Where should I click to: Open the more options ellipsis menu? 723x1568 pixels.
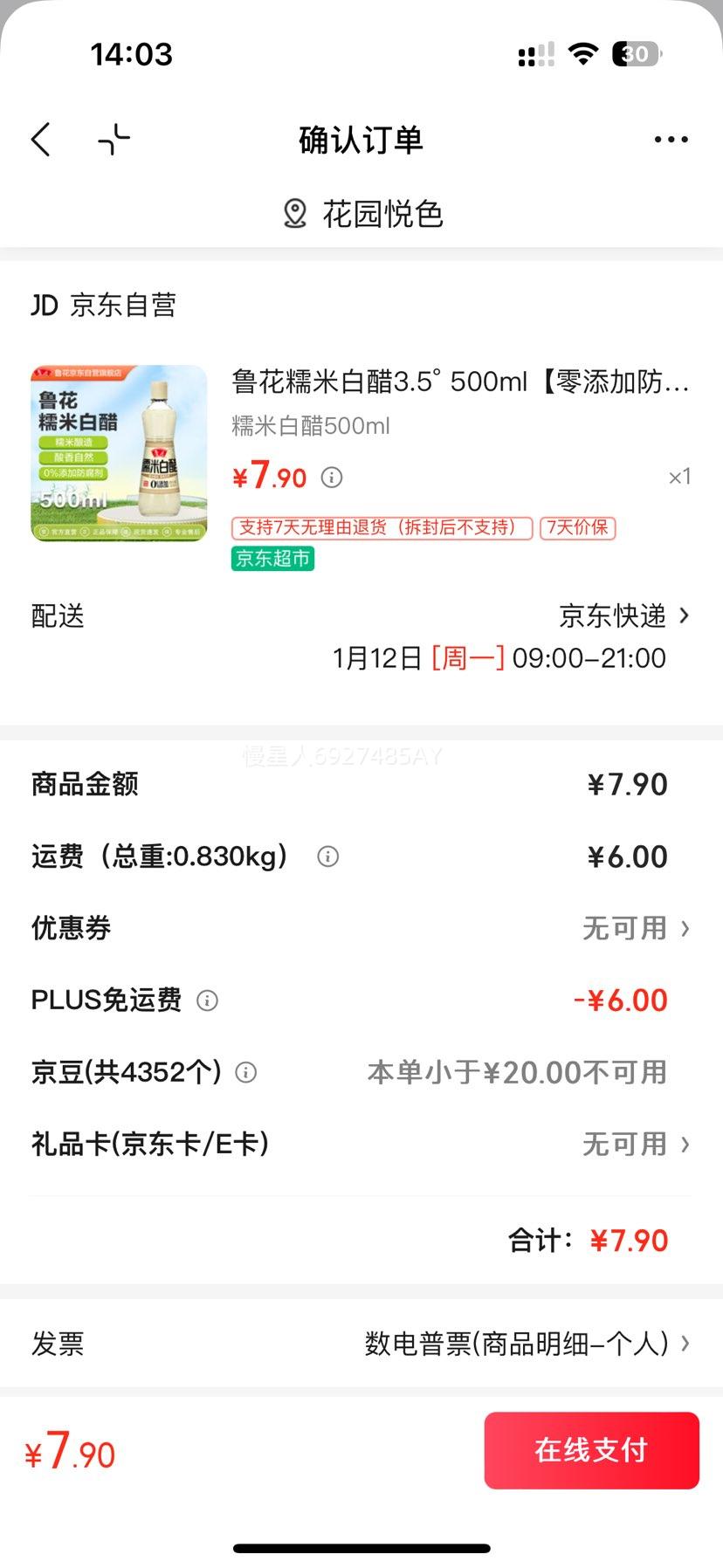tap(671, 138)
